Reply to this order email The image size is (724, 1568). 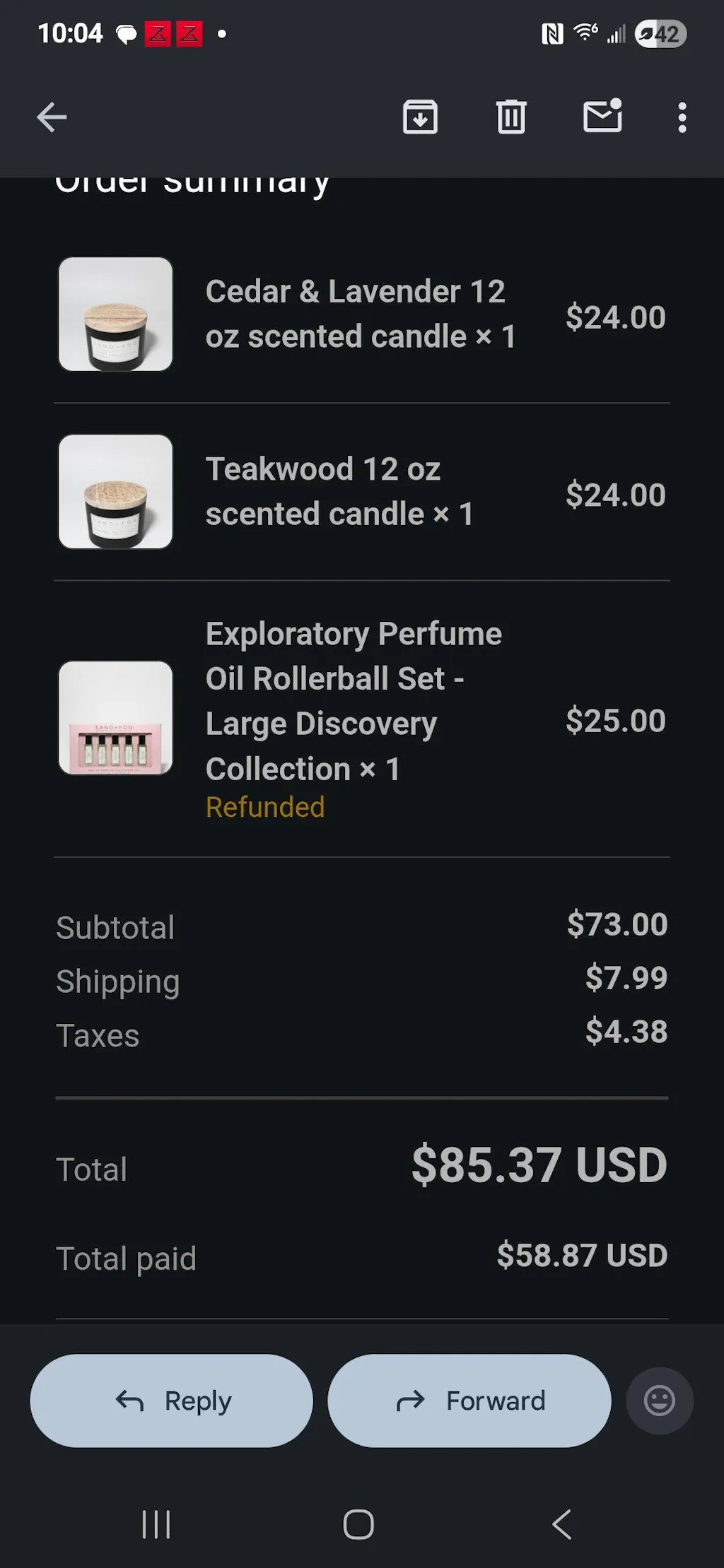[x=172, y=1401]
